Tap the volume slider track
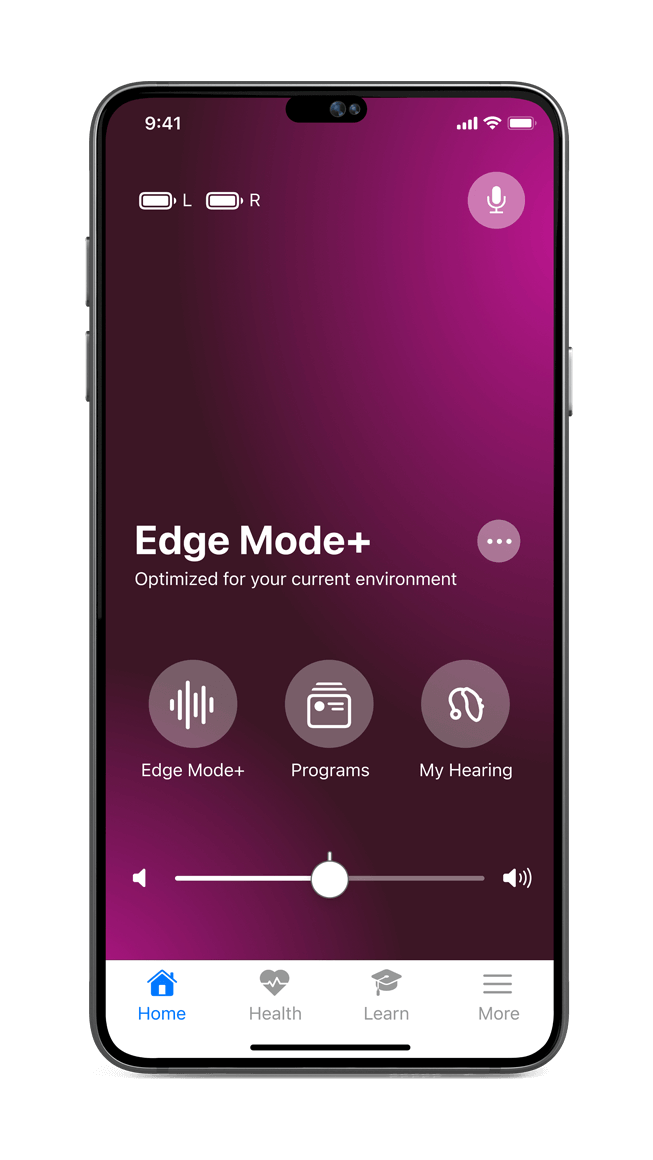Image resolution: width=653 pixels, height=1160 pixels. point(420,879)
